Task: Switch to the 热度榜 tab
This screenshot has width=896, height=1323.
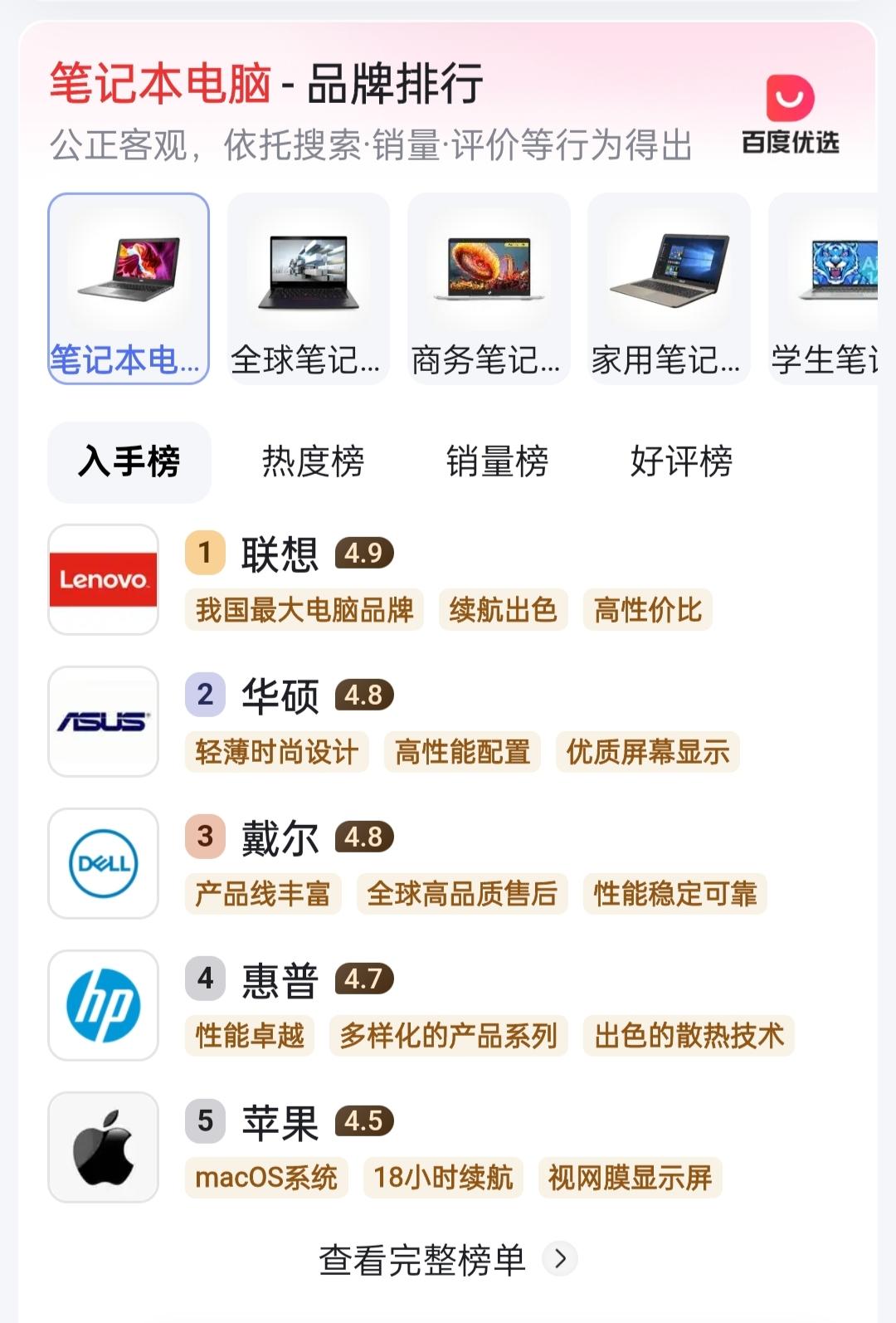Action: (313, 461)
